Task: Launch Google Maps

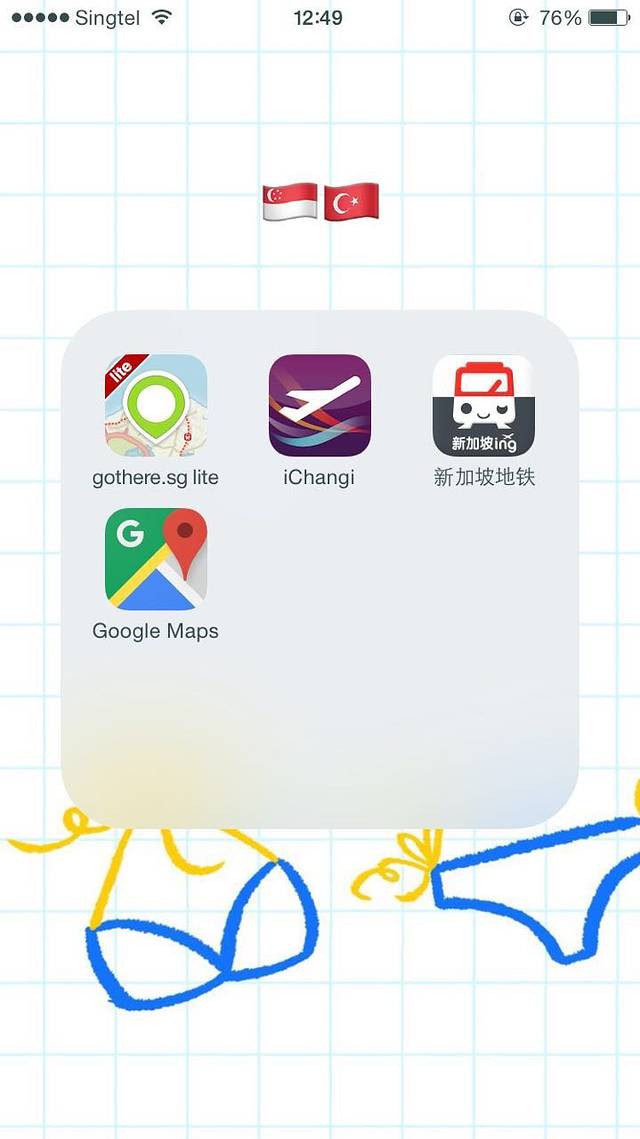Action: click(x=155, y=559)
